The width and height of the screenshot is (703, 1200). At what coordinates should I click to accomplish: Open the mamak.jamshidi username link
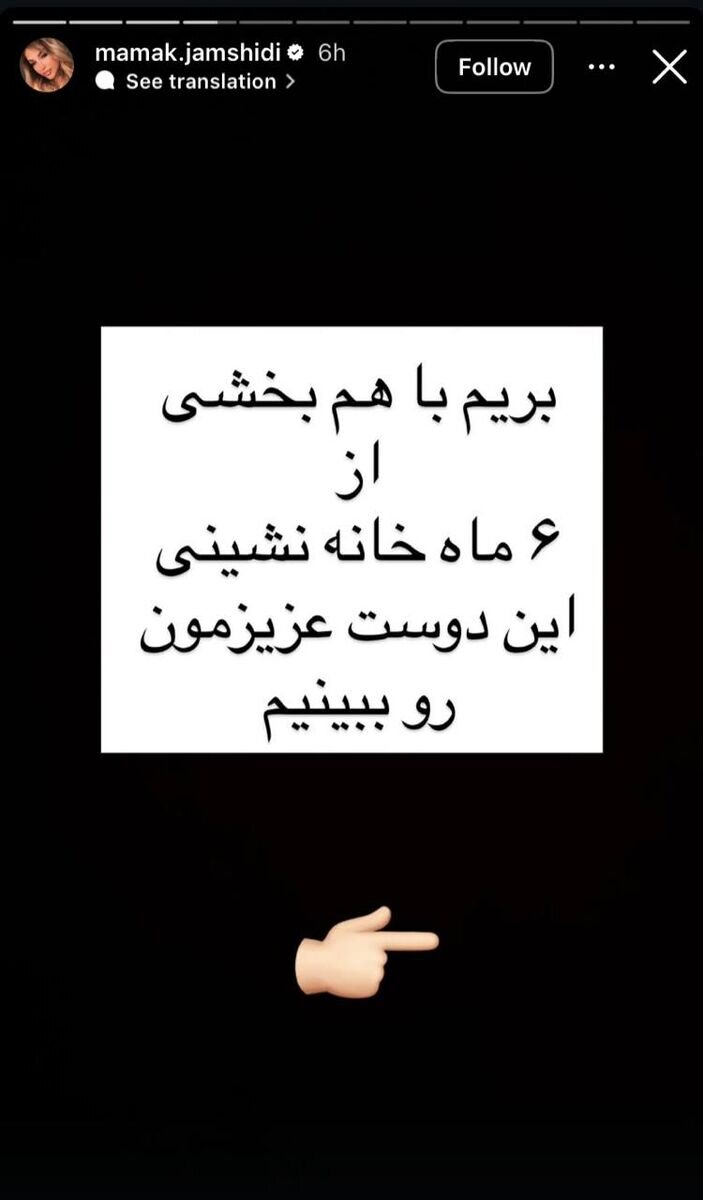(187, 53)
